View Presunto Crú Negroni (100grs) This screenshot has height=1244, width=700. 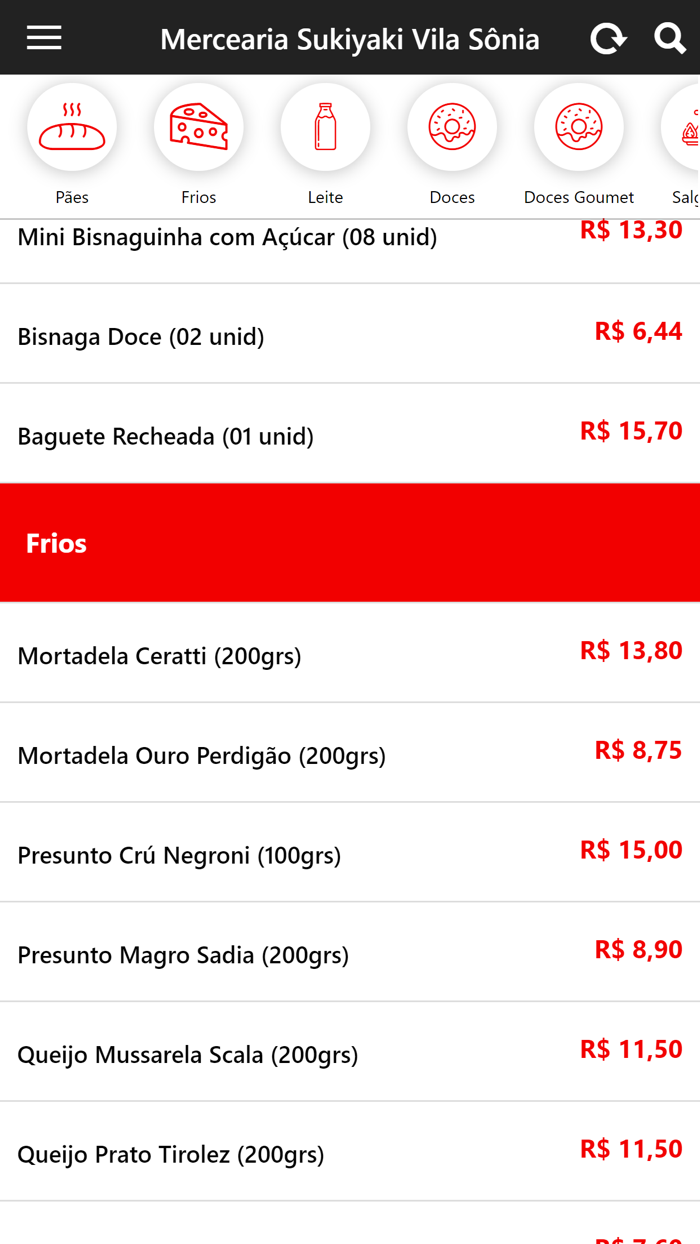(x=180, y=856)
